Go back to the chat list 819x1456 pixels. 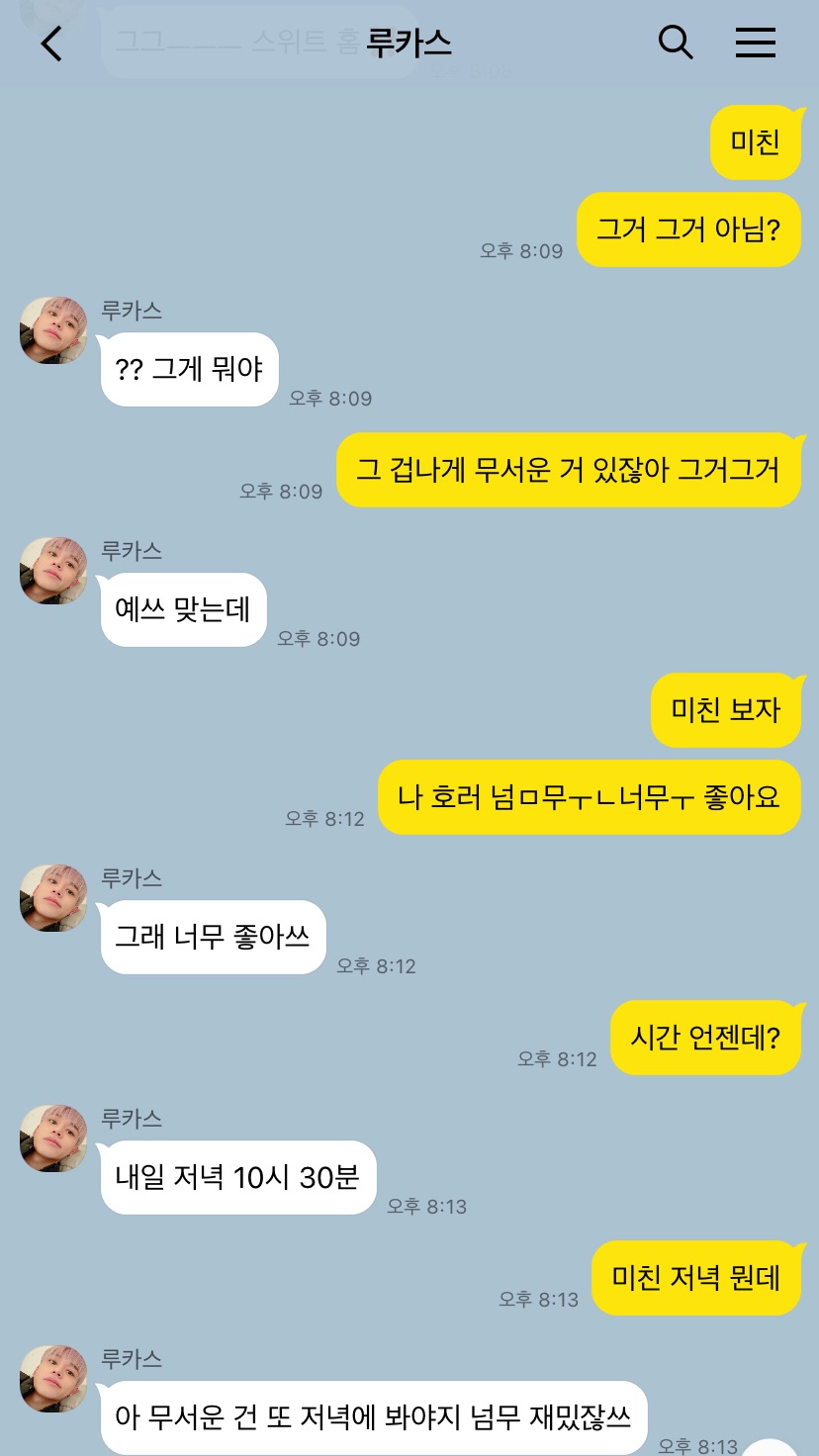51,44
